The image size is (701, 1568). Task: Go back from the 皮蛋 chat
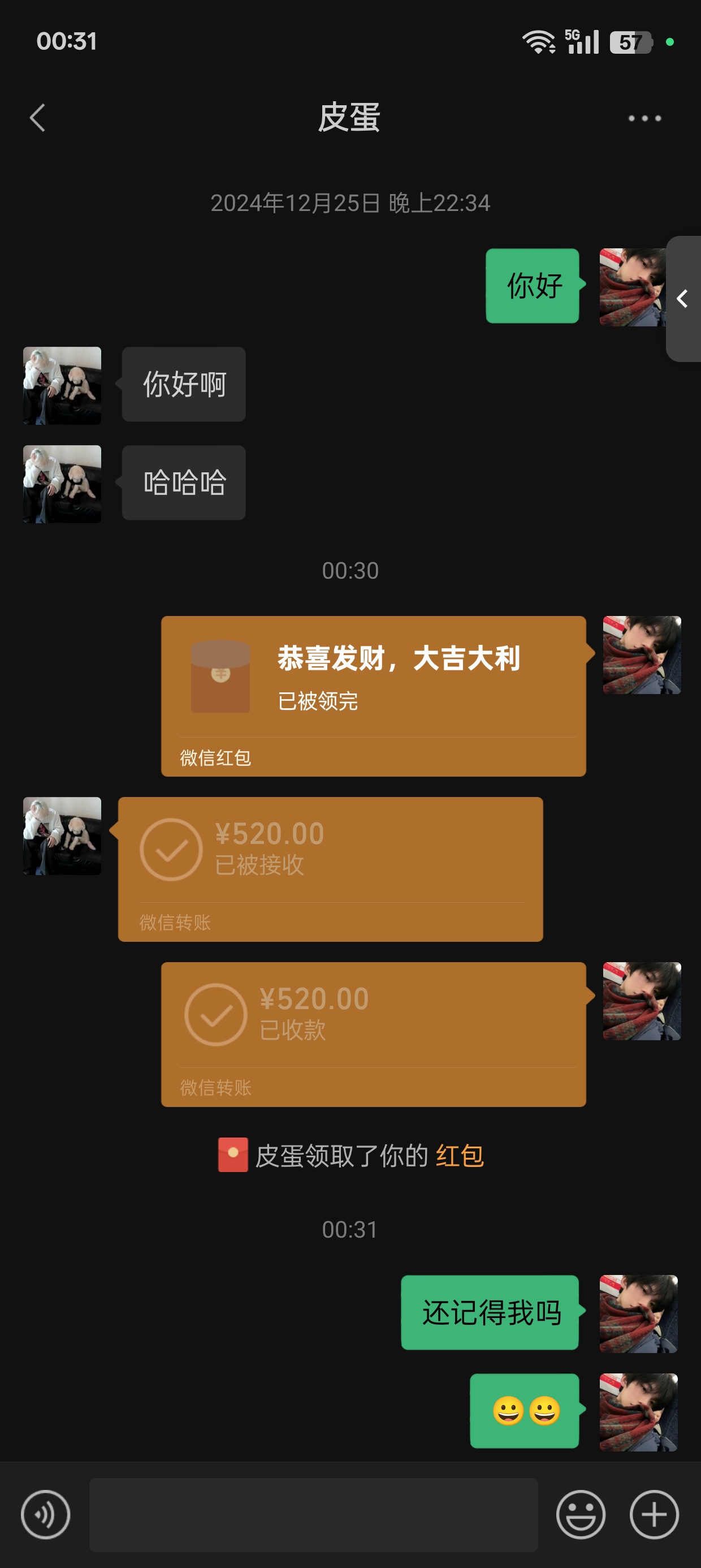tap(38, 118)
